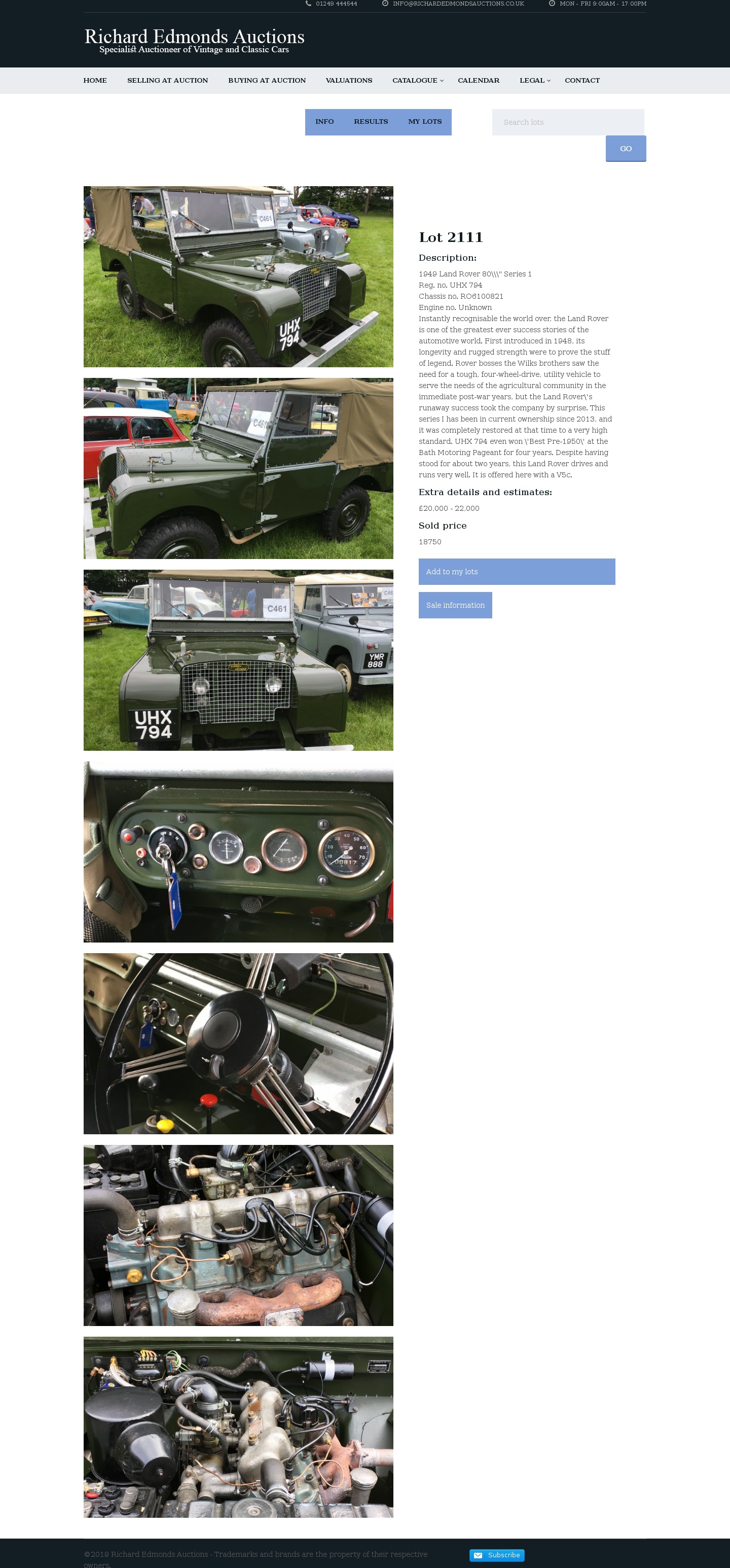Open the Contact page
Image resolution: width=730 pixels, height=1568 pixels.
pyautogui.click(x=581, y=80)
